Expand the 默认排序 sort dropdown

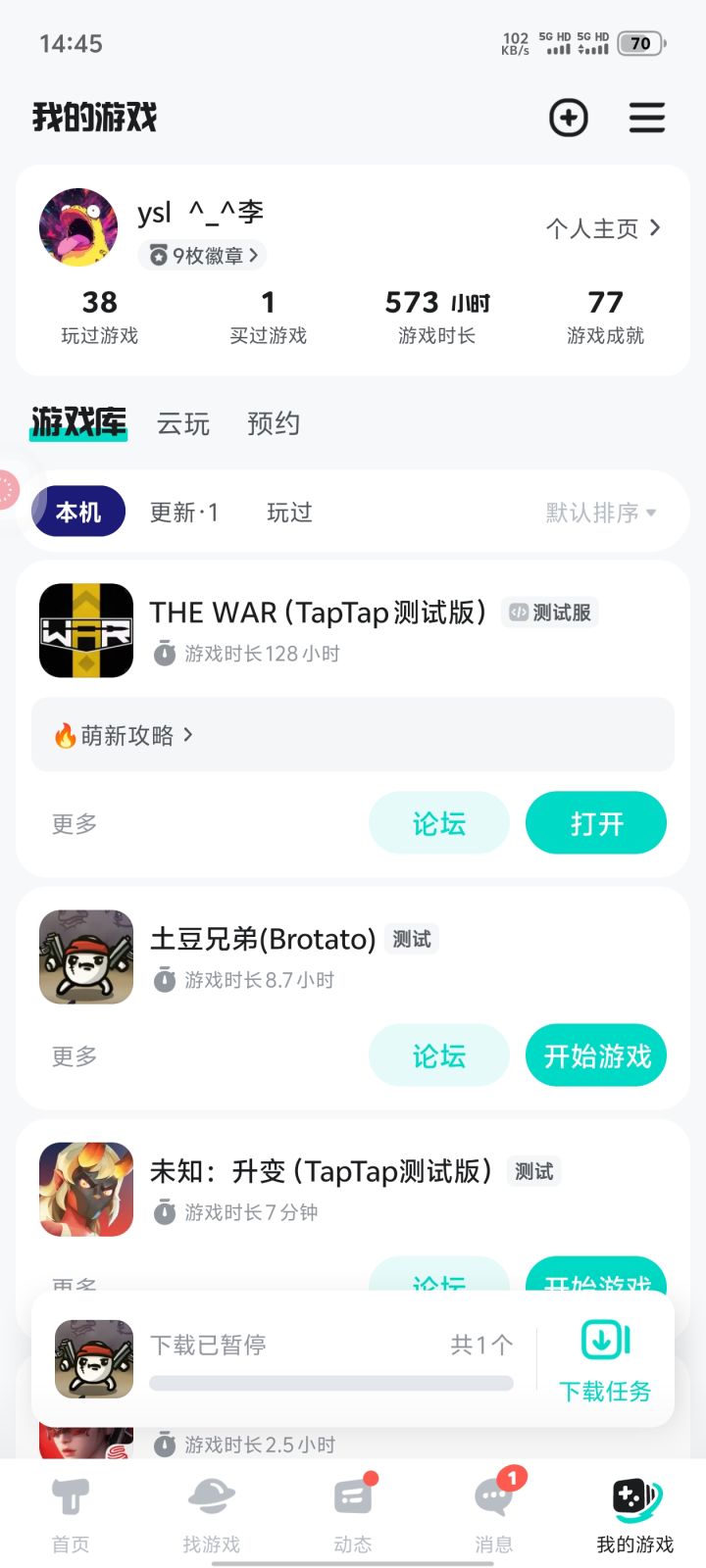(600, 513)
